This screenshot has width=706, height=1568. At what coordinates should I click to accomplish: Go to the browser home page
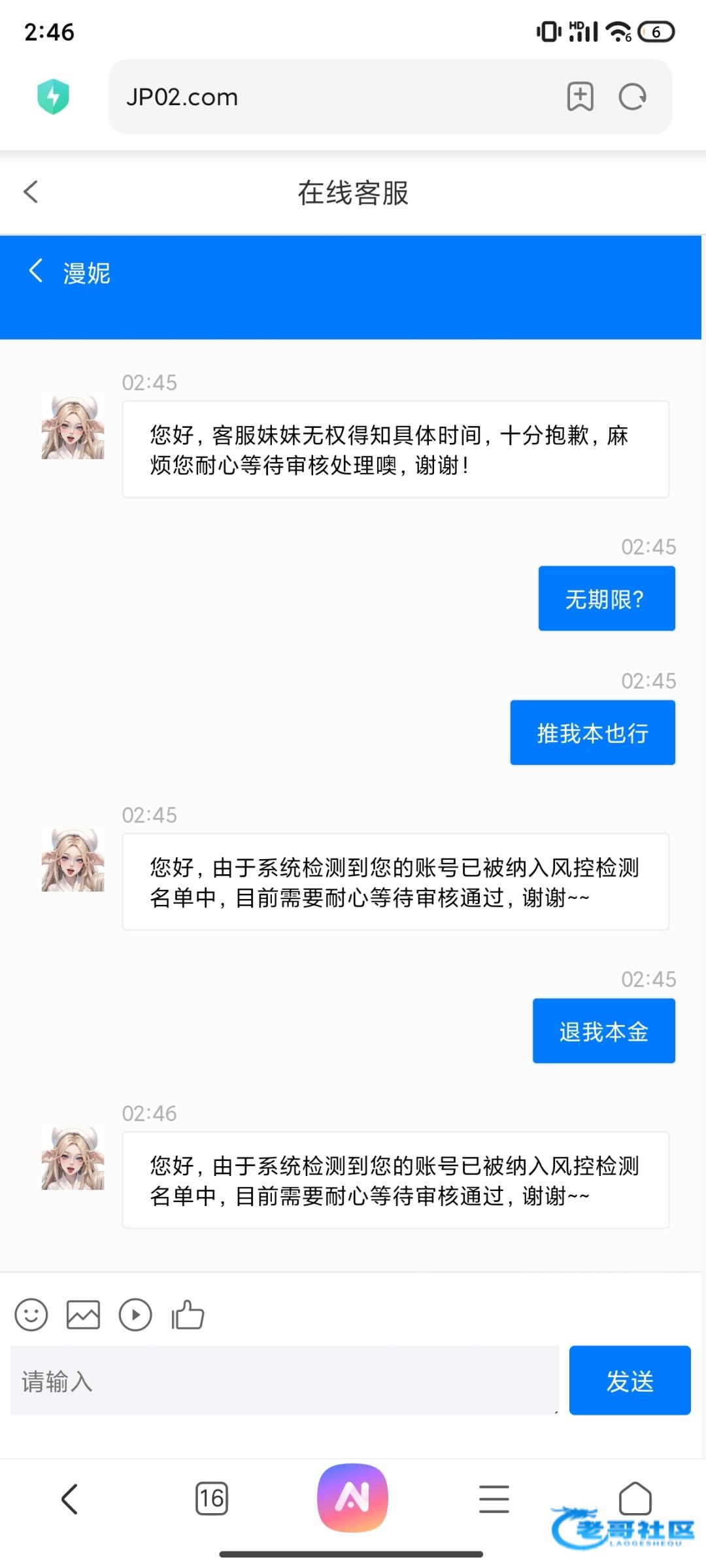(635, 1497)
